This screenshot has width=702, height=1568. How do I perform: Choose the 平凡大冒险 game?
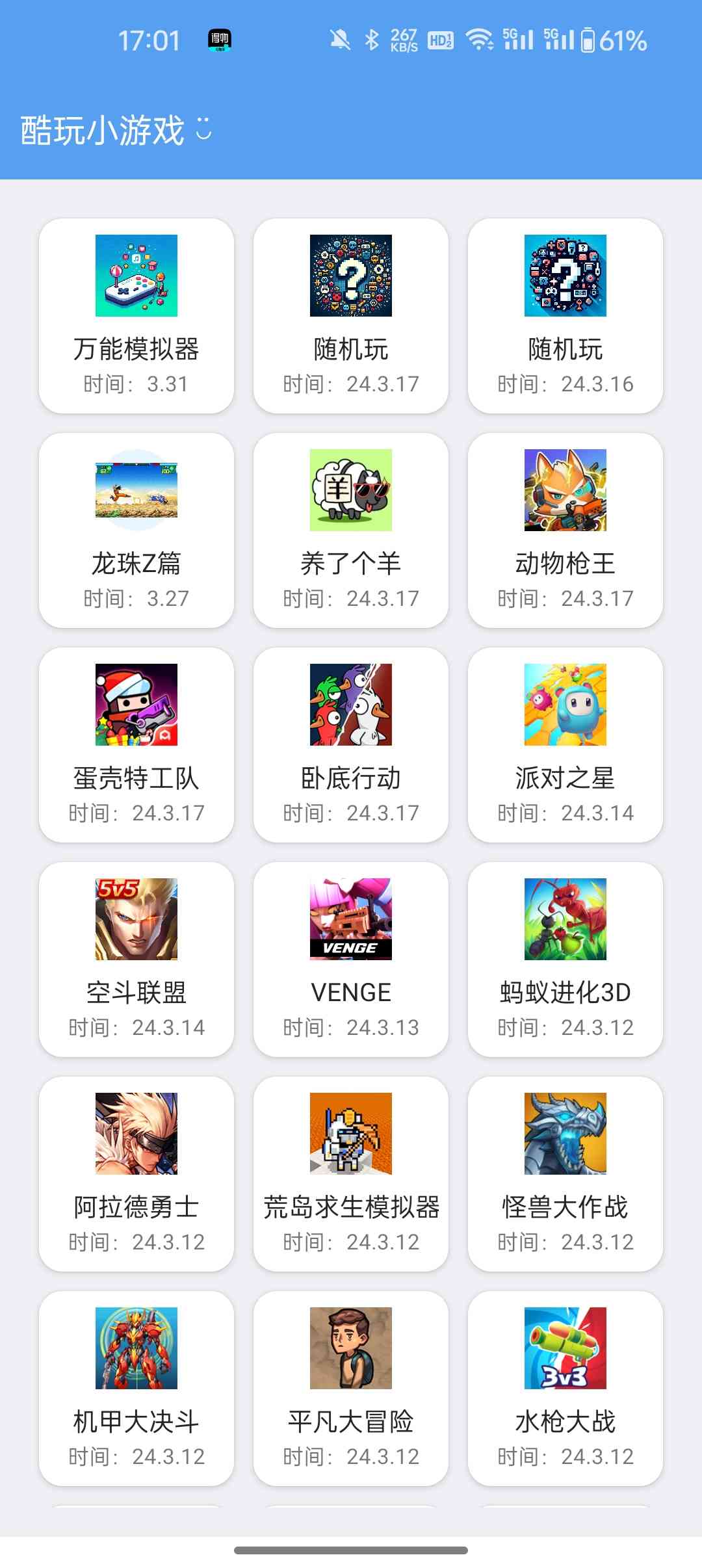pos(351,1388)
